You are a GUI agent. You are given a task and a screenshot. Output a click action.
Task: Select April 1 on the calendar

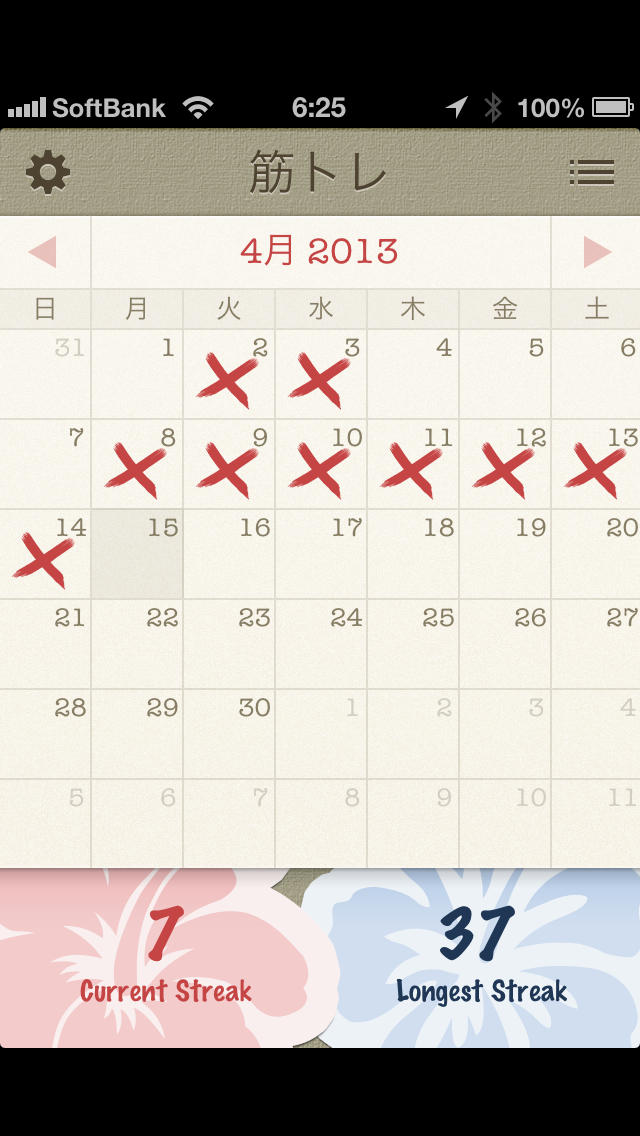137,374
